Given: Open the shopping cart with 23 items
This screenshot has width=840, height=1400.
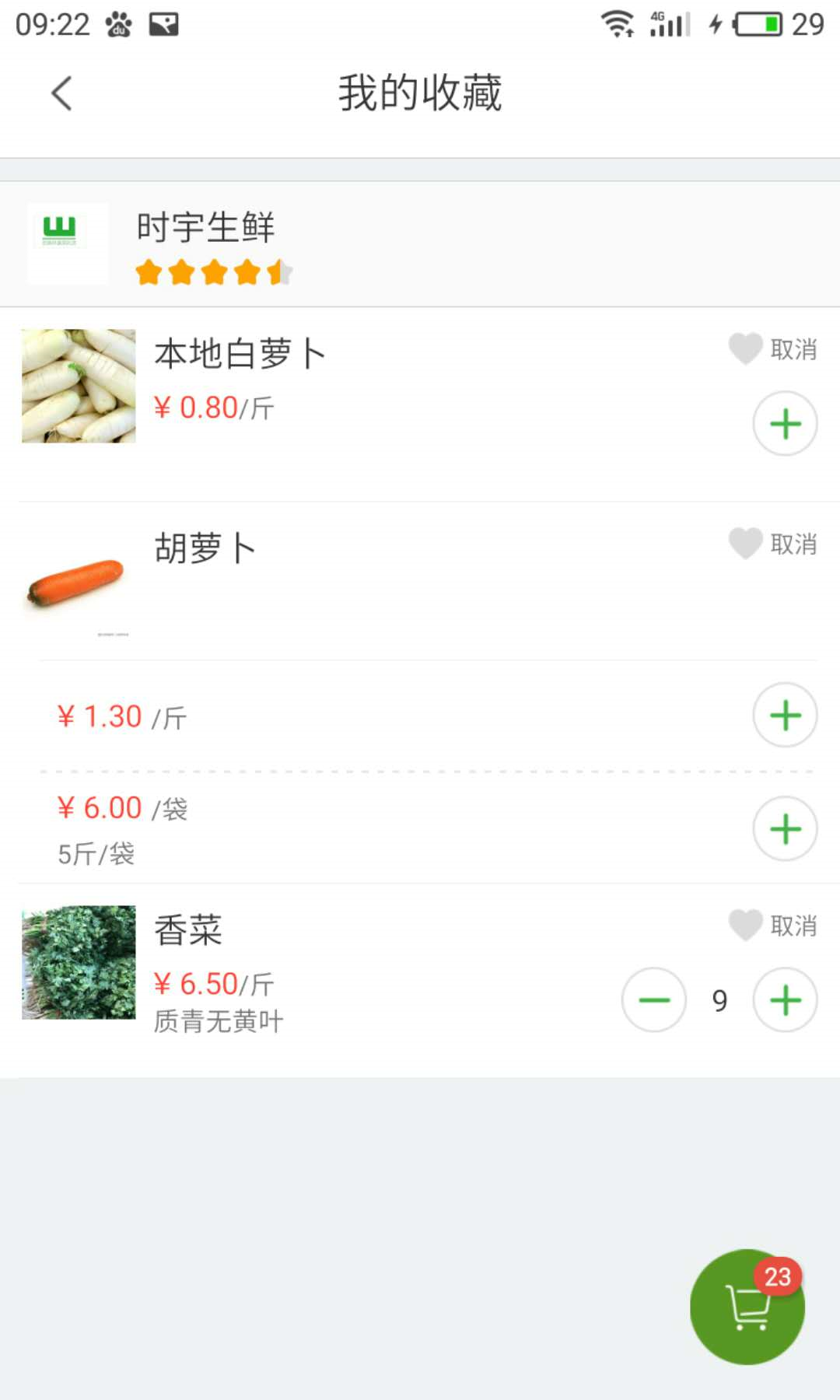Looking at the screenshot, I should (x=747, y=1307).
